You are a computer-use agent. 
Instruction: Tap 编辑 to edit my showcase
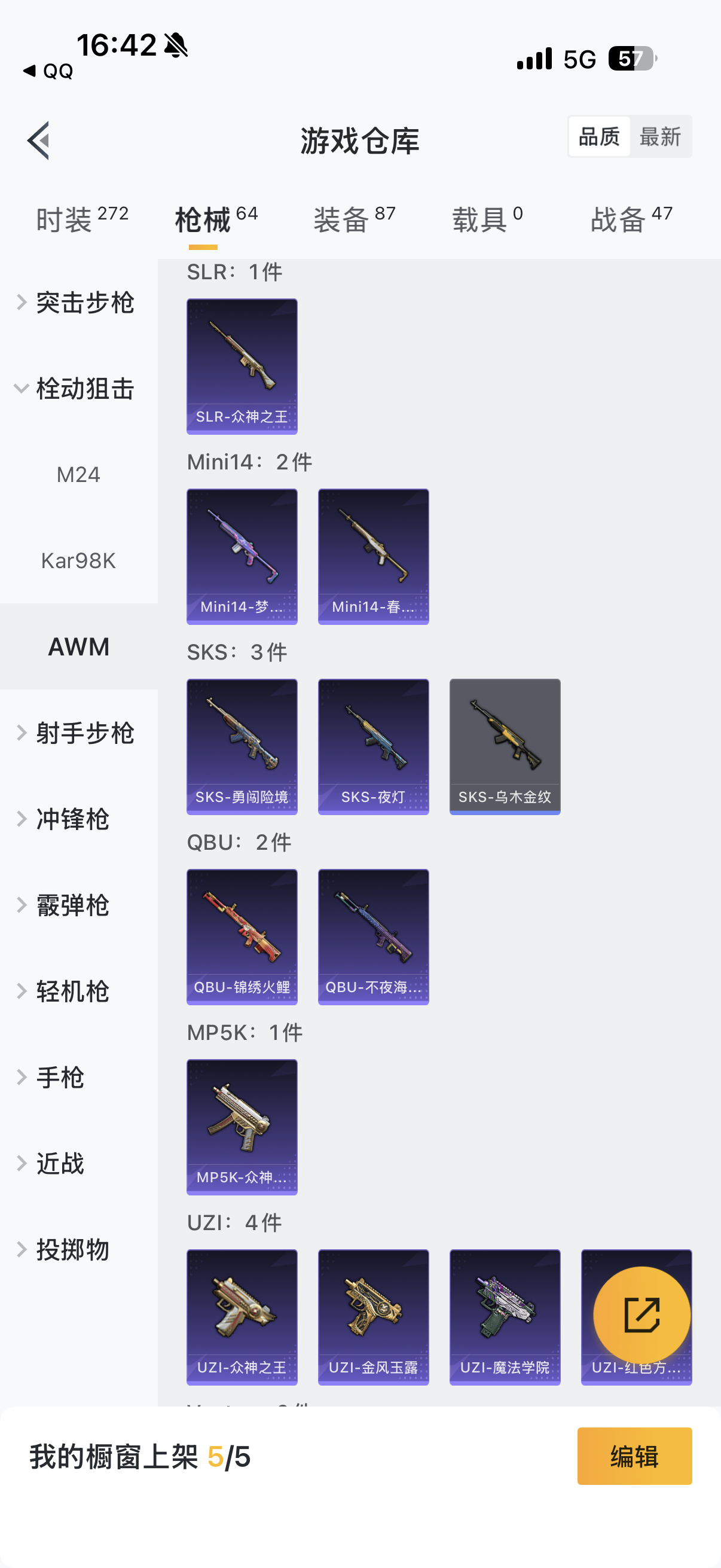pyautogui.click(x=634, y=1456)
